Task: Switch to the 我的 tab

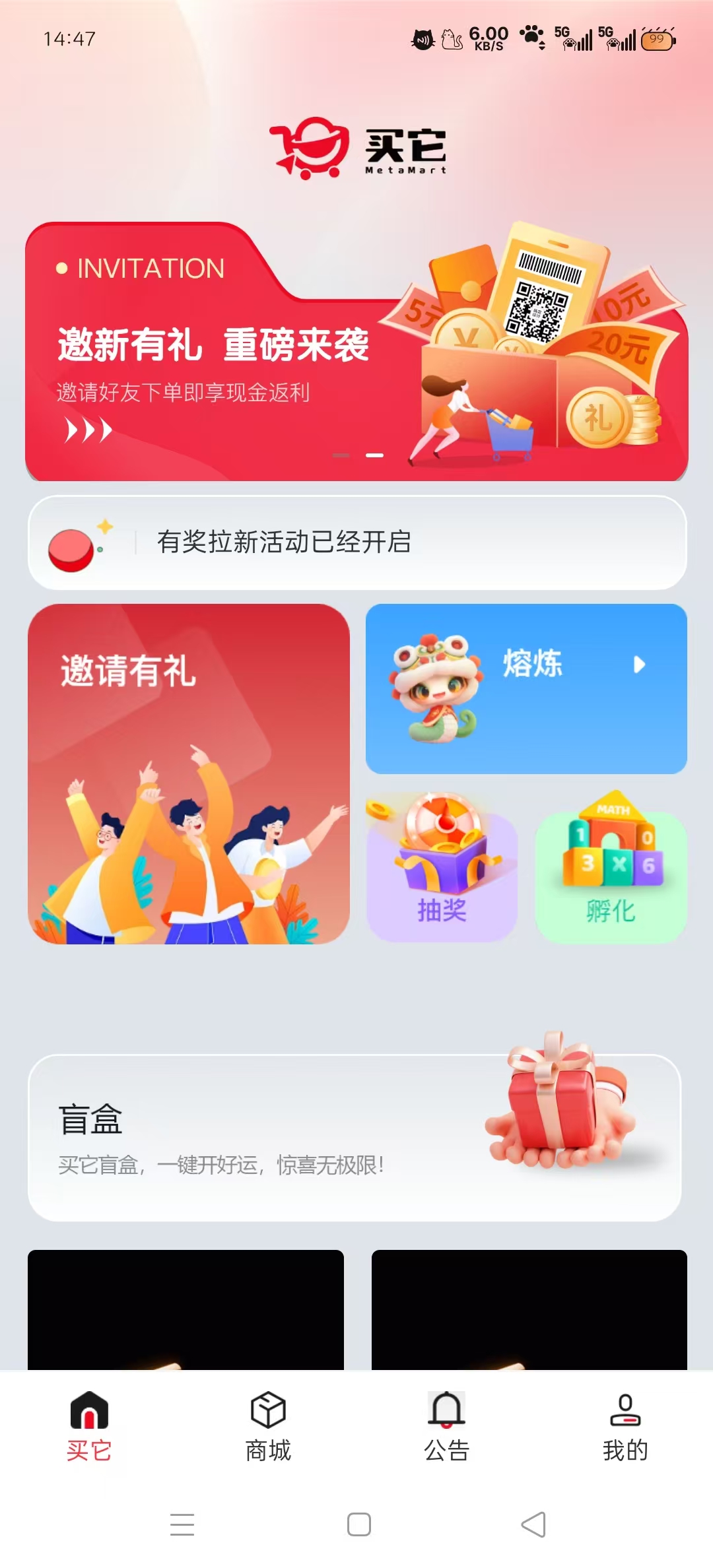Action: (625, 1425)
